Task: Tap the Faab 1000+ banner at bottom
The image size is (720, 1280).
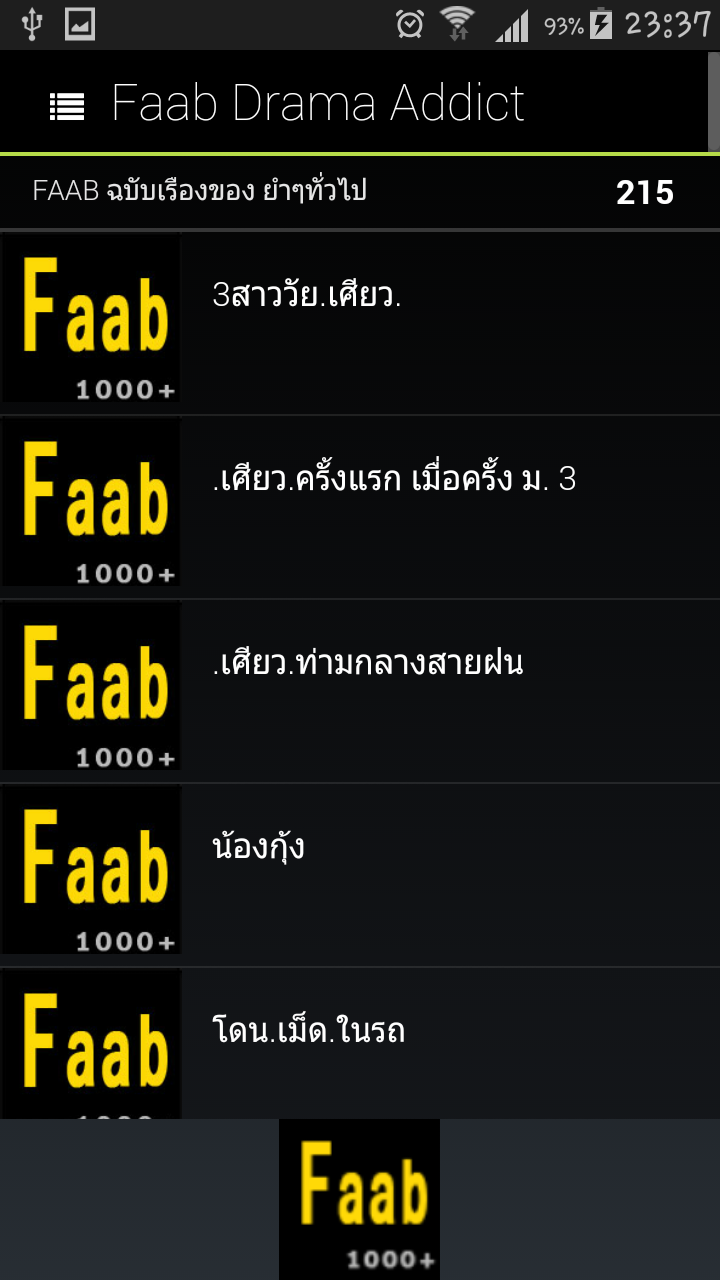Action: point(360,1198)
